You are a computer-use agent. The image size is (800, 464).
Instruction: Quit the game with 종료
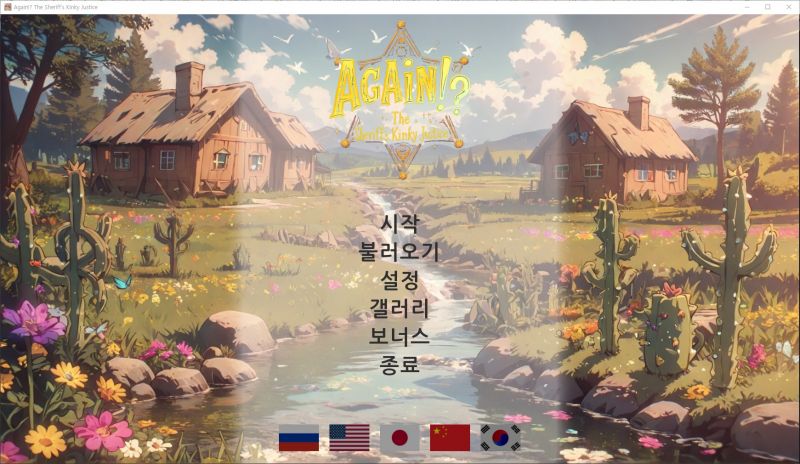(399, 364)
